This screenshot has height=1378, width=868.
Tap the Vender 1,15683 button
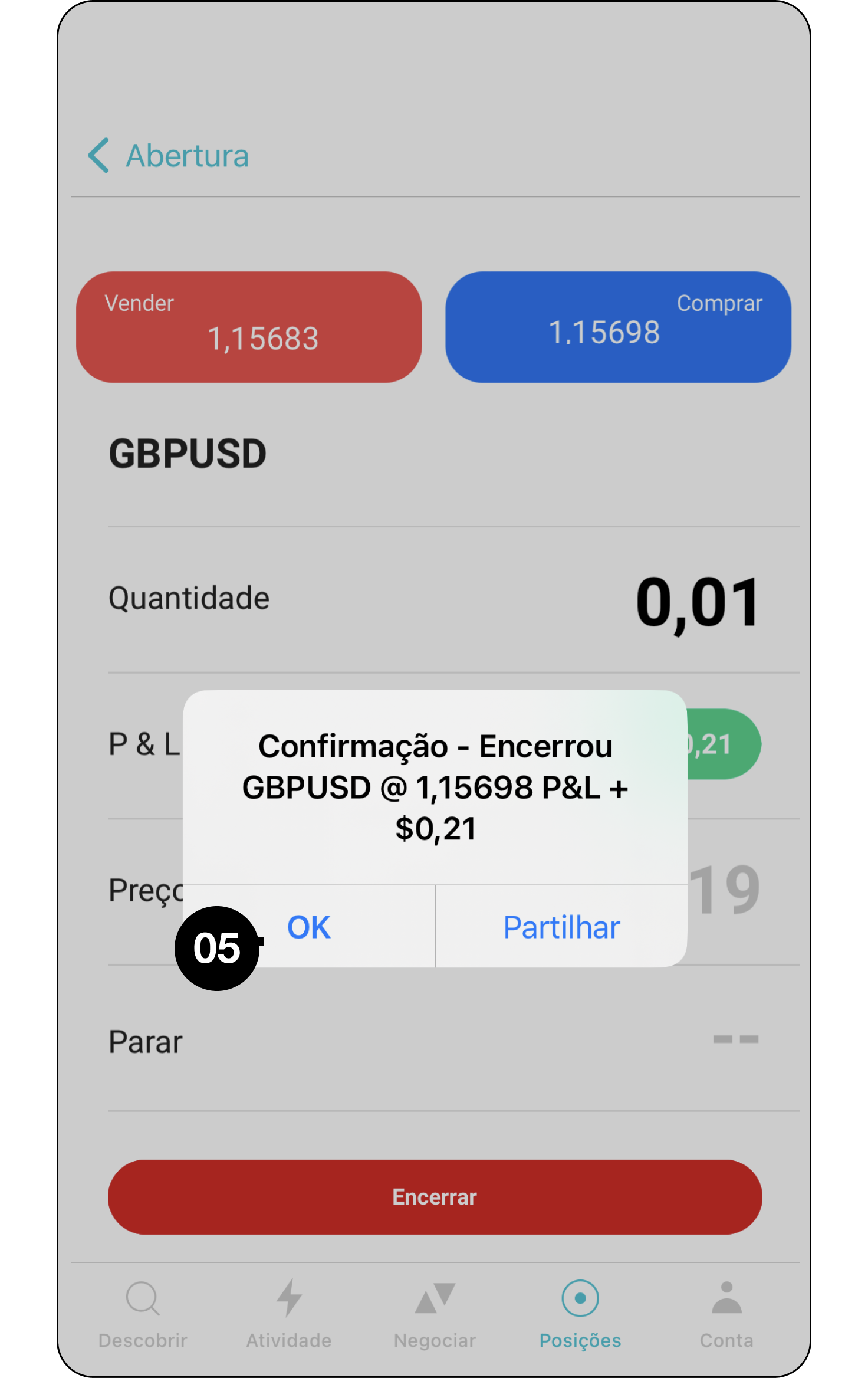click(249, 327)
